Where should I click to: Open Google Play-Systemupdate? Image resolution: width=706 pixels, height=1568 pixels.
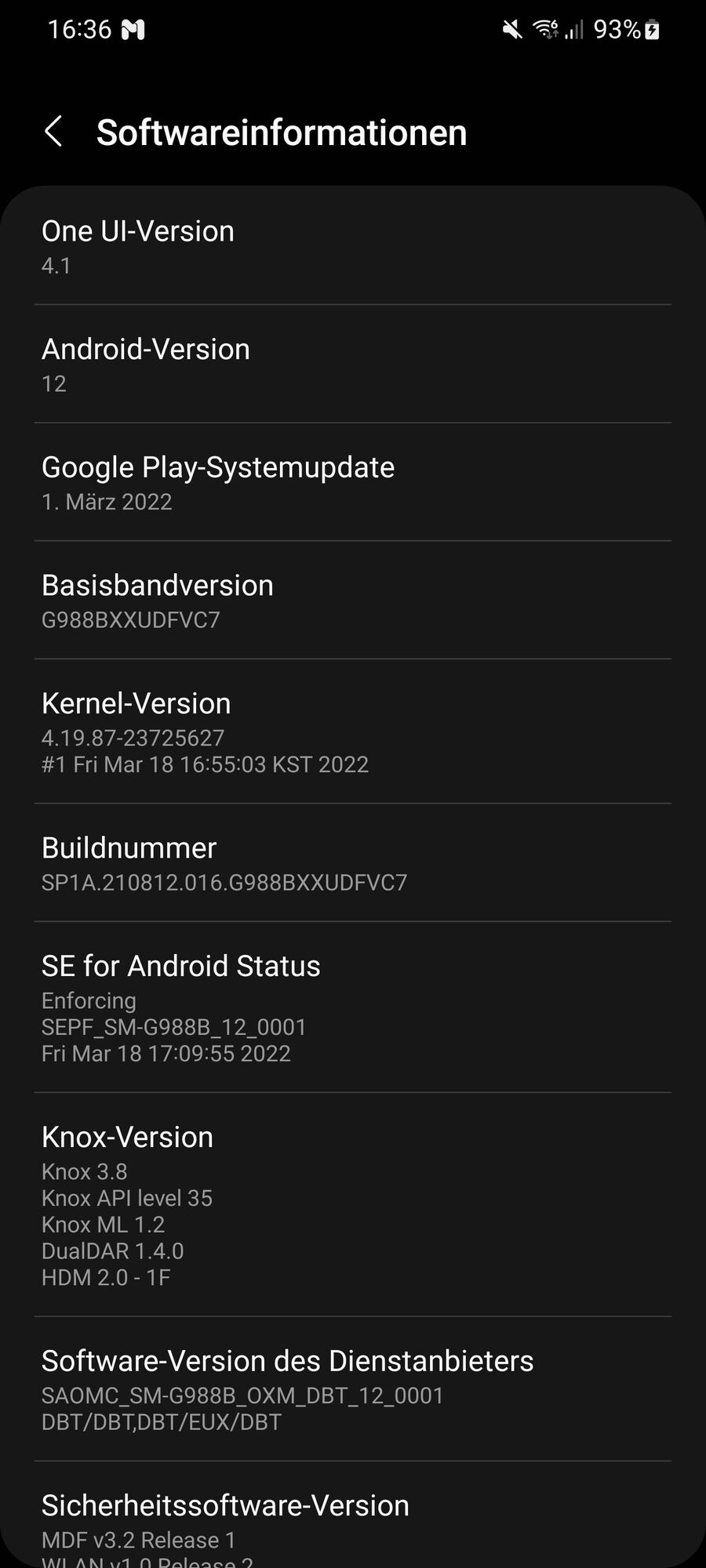[353, 482]
